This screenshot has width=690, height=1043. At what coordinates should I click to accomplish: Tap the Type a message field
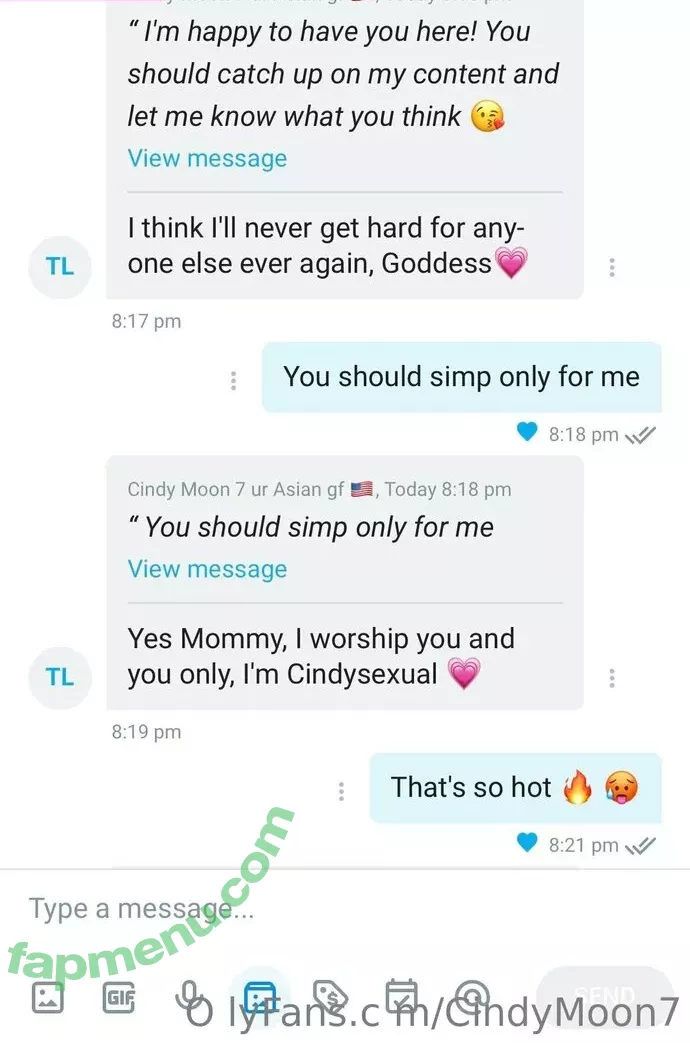tap(300, 909)
